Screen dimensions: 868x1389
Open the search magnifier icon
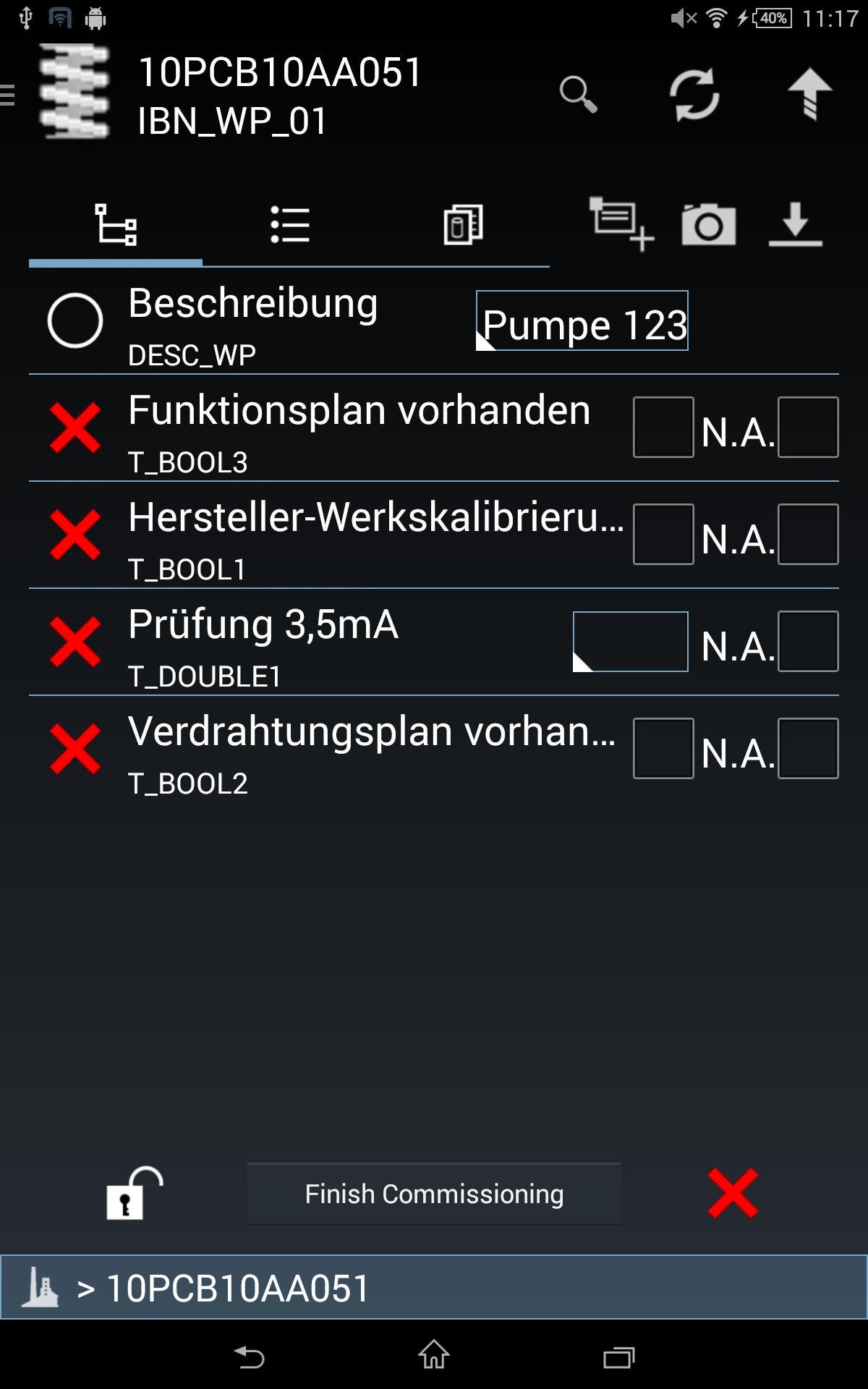[x=579, y=94]
